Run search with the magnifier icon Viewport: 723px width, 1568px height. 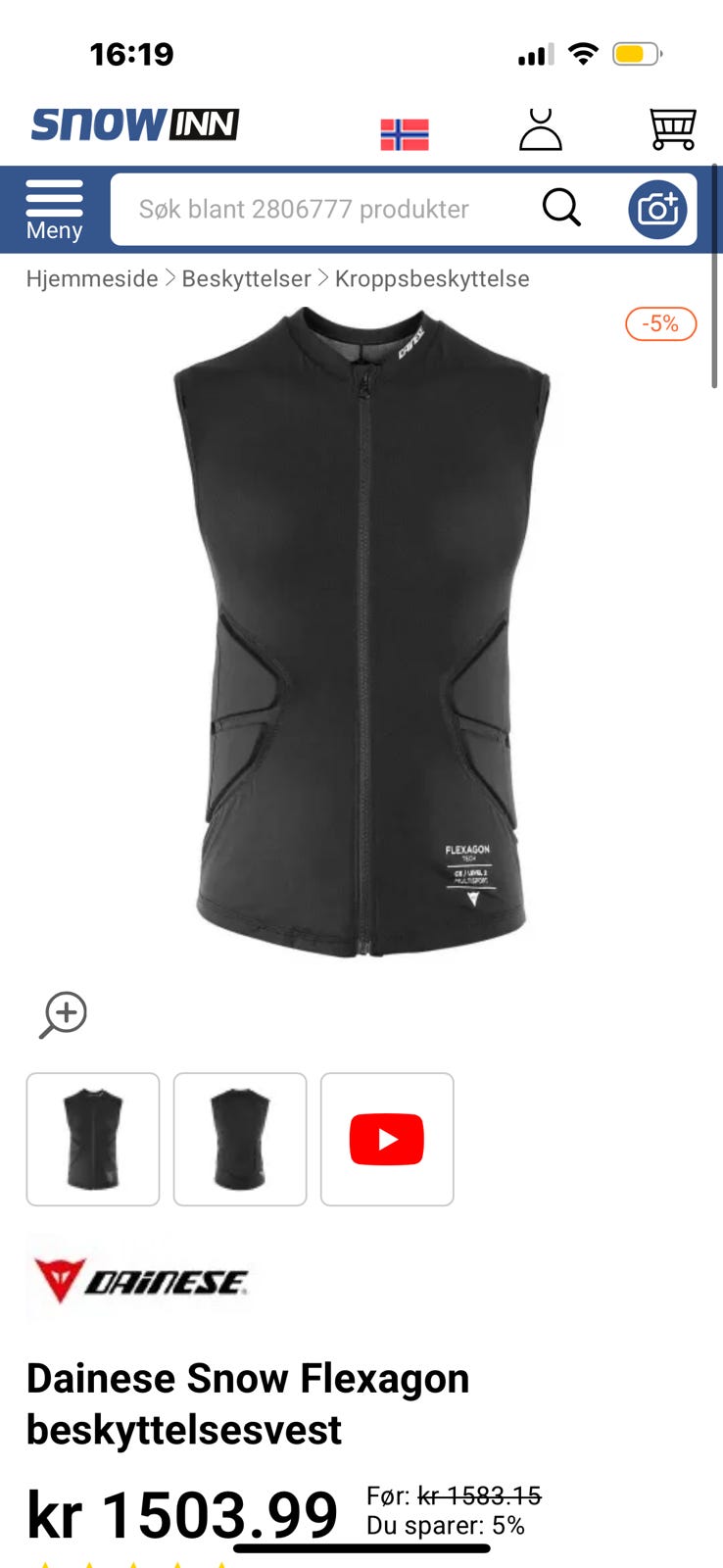(561, 208)
